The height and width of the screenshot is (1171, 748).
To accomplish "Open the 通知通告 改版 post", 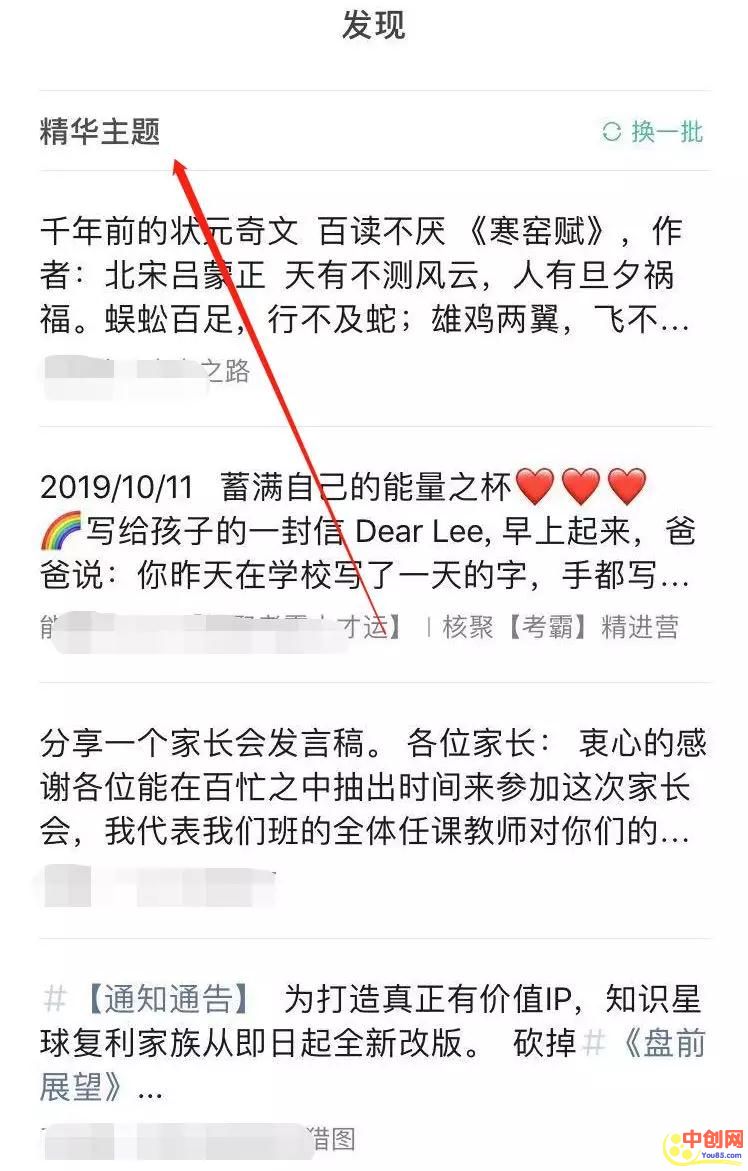I will [372, 1042].
